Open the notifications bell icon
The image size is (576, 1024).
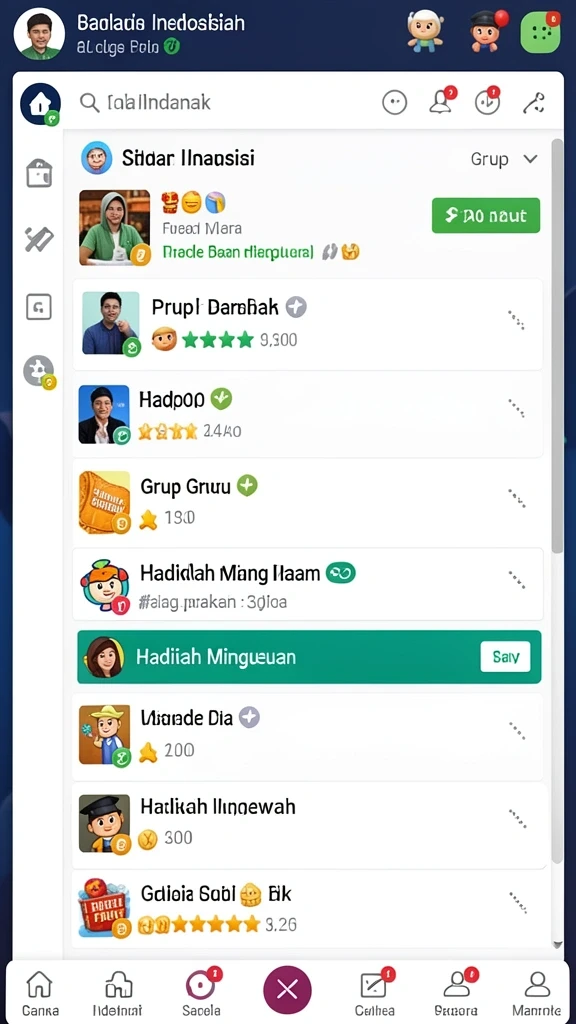[x=442, y=102]
